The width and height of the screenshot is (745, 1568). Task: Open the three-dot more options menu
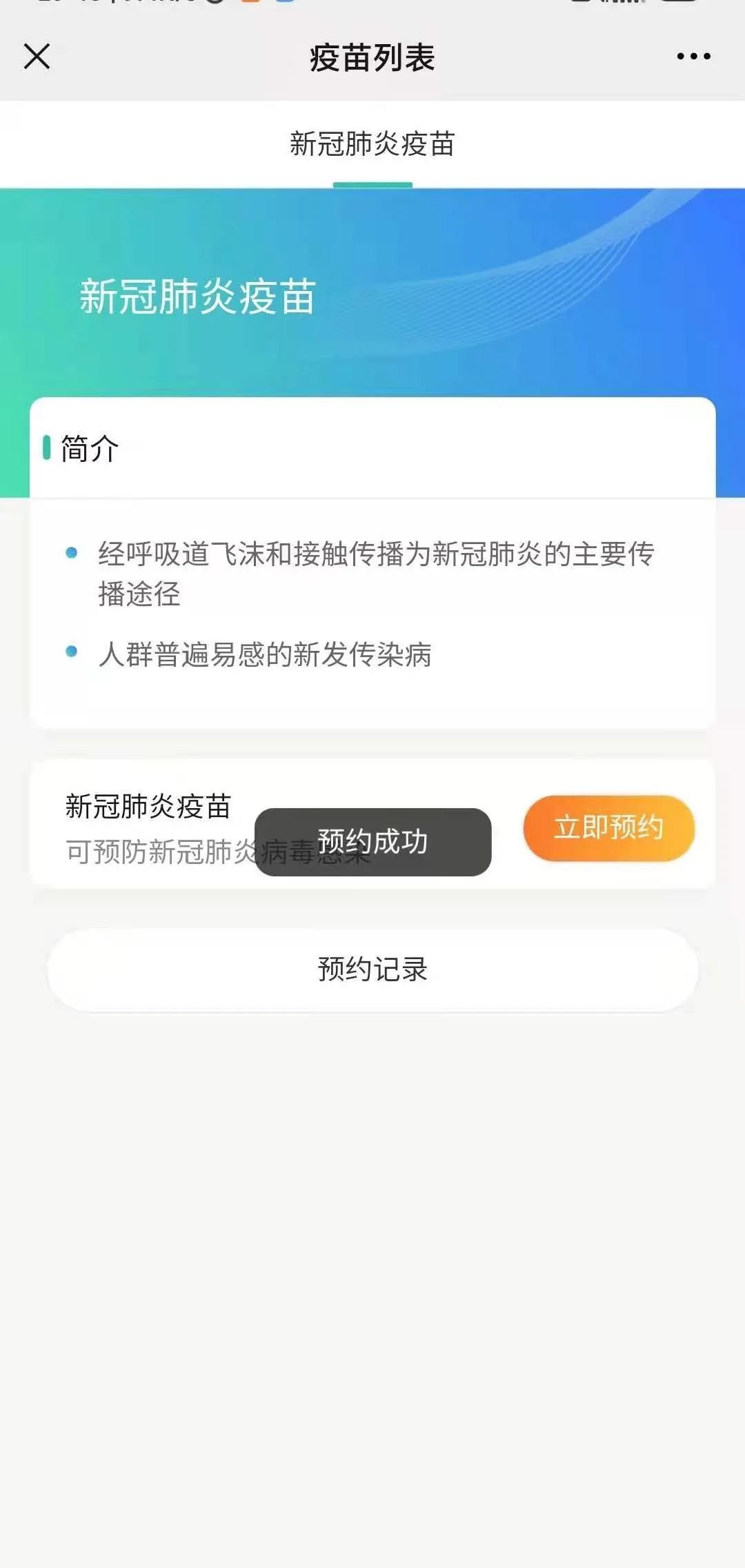[693, 57]
